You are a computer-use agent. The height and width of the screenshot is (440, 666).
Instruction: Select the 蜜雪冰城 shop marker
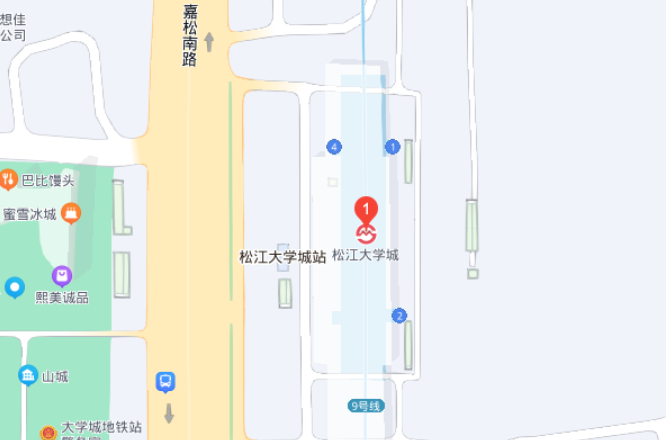(70, 213)
